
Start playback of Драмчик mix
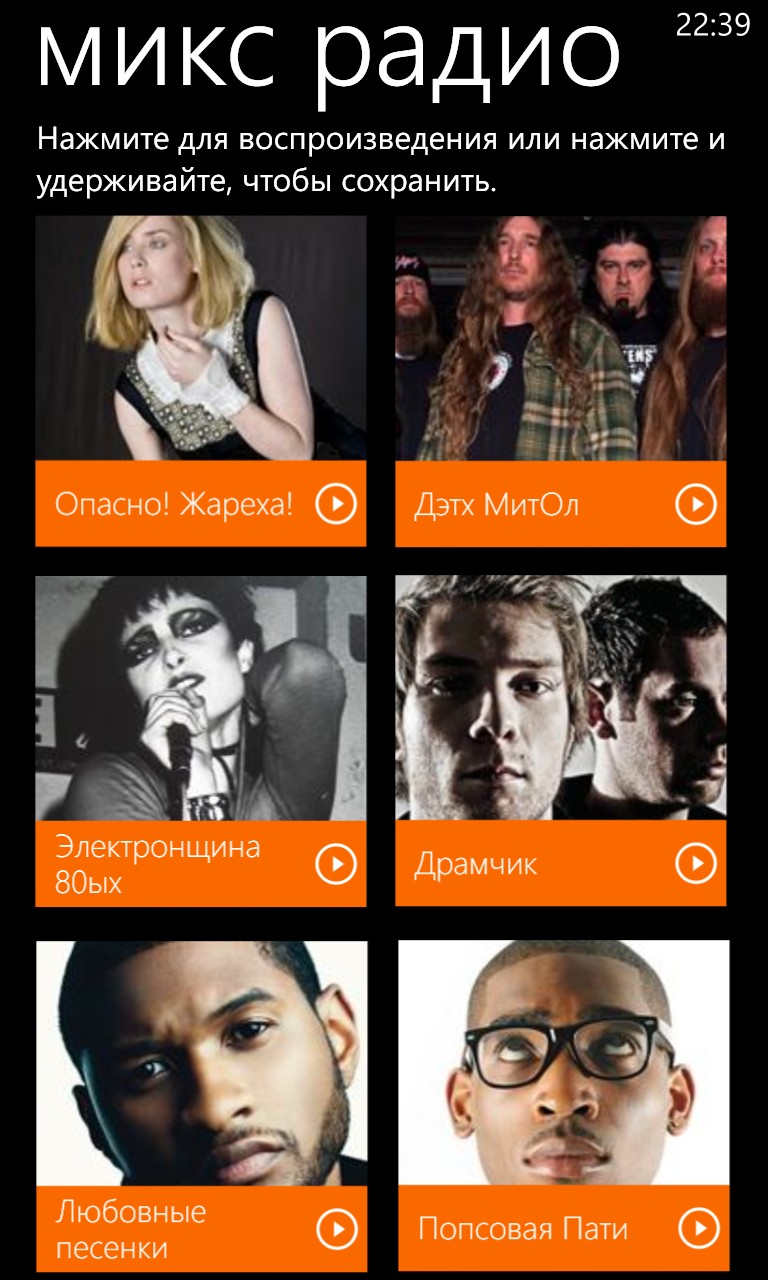pyautogui.click(x=696, y=864)
